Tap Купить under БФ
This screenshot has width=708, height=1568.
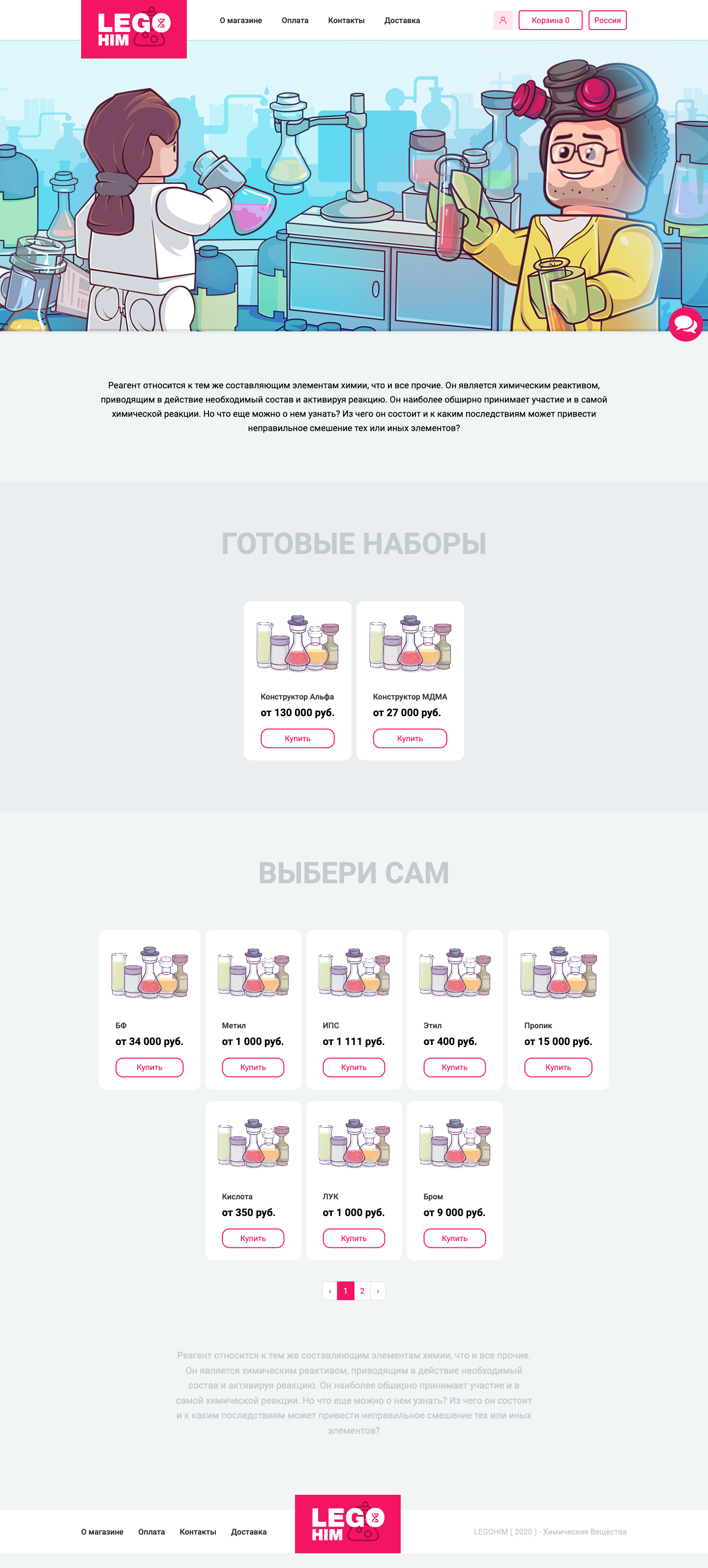click(x=149, y=1067)
